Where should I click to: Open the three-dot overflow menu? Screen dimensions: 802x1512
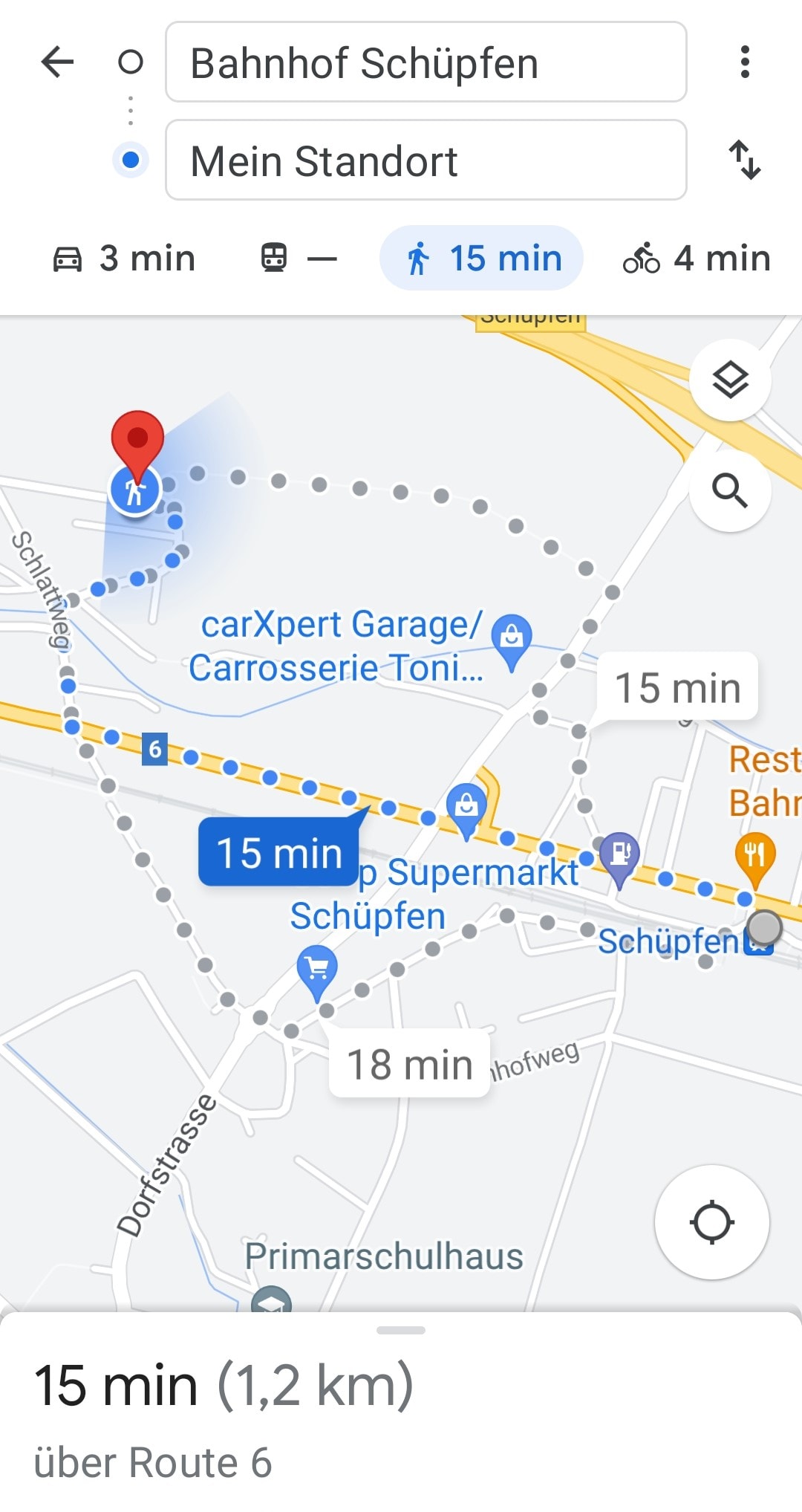pos(745,62)
